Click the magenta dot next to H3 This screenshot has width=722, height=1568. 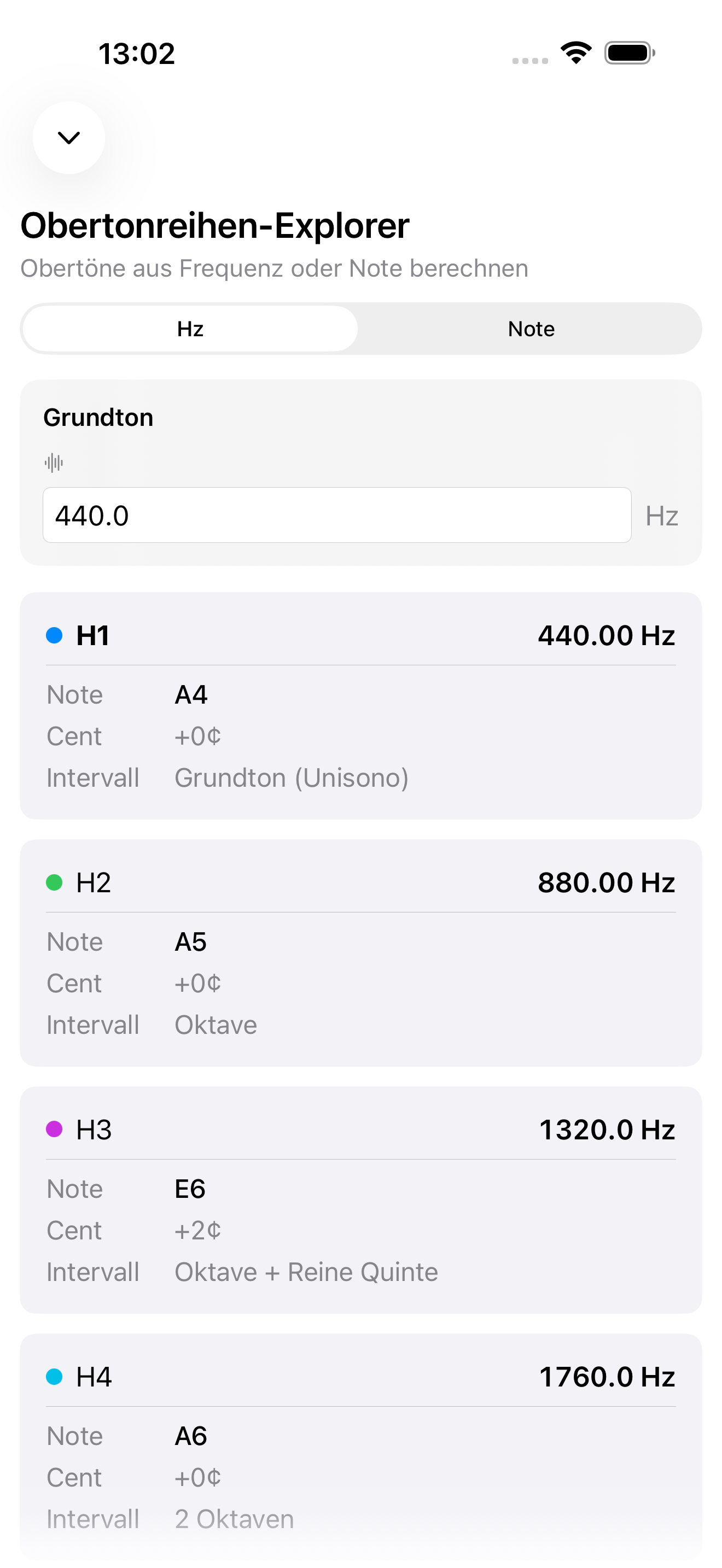point(55,1130)
